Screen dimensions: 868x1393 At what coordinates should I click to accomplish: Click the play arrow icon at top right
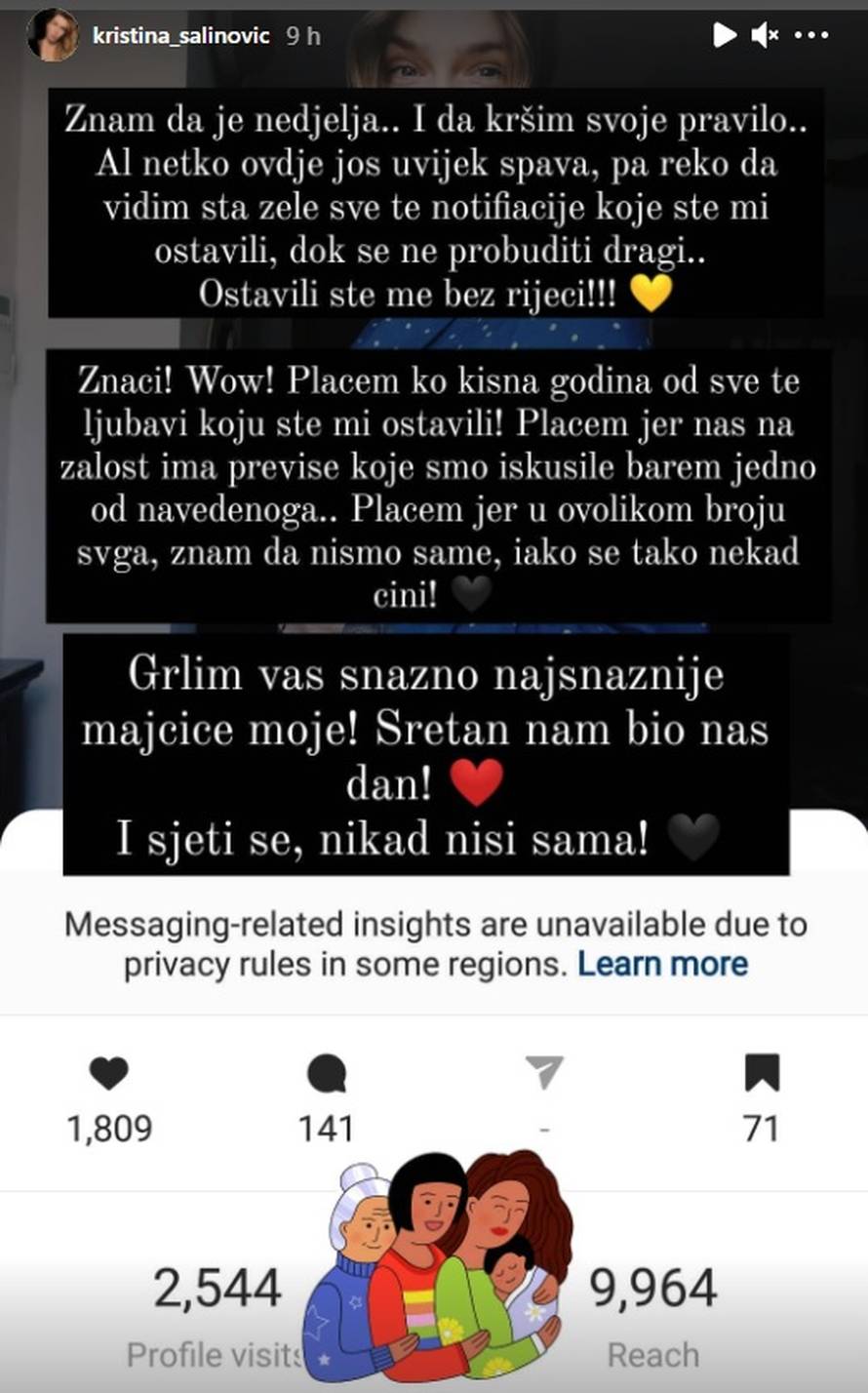click(x=726, y=35)
